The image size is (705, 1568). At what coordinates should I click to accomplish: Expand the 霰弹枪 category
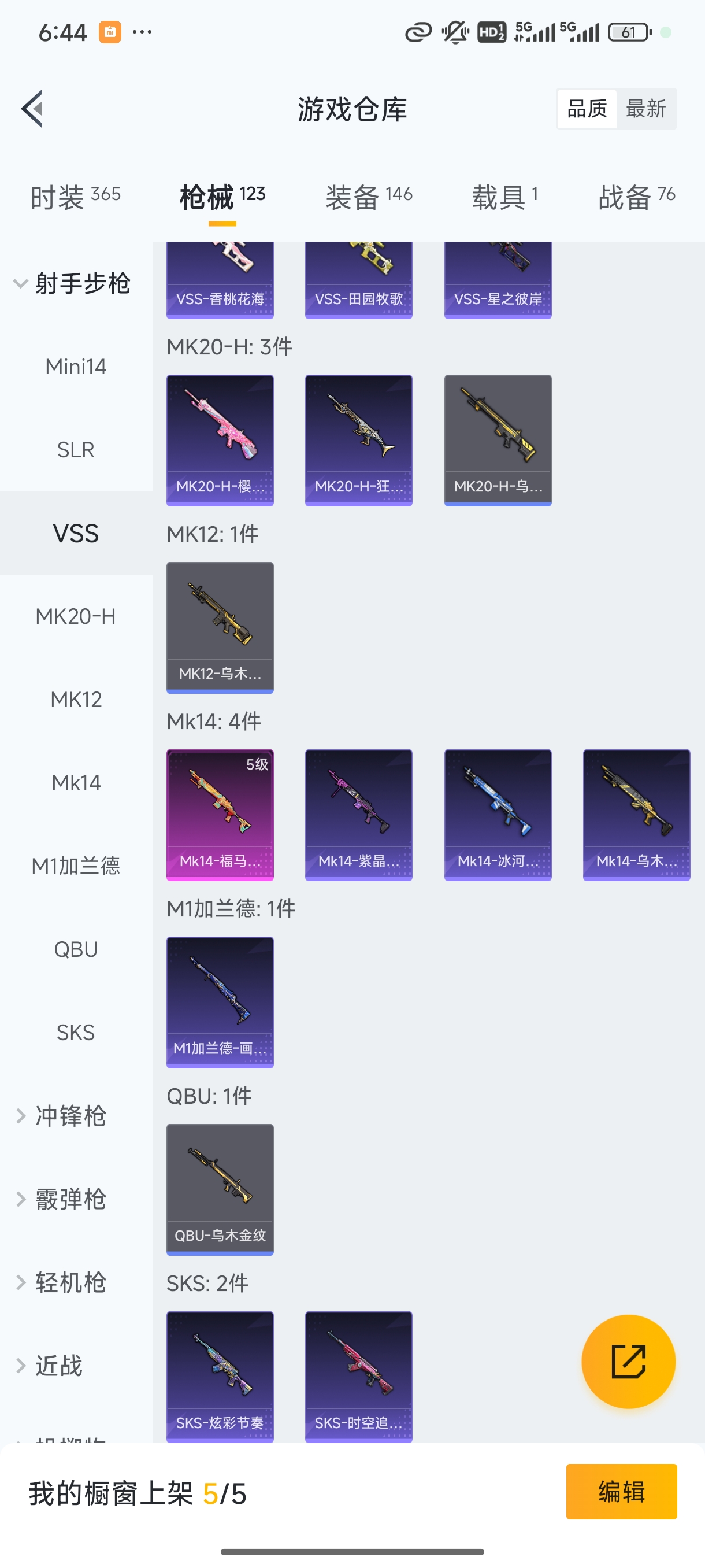pyautogui.click(x=70, y=1199)
